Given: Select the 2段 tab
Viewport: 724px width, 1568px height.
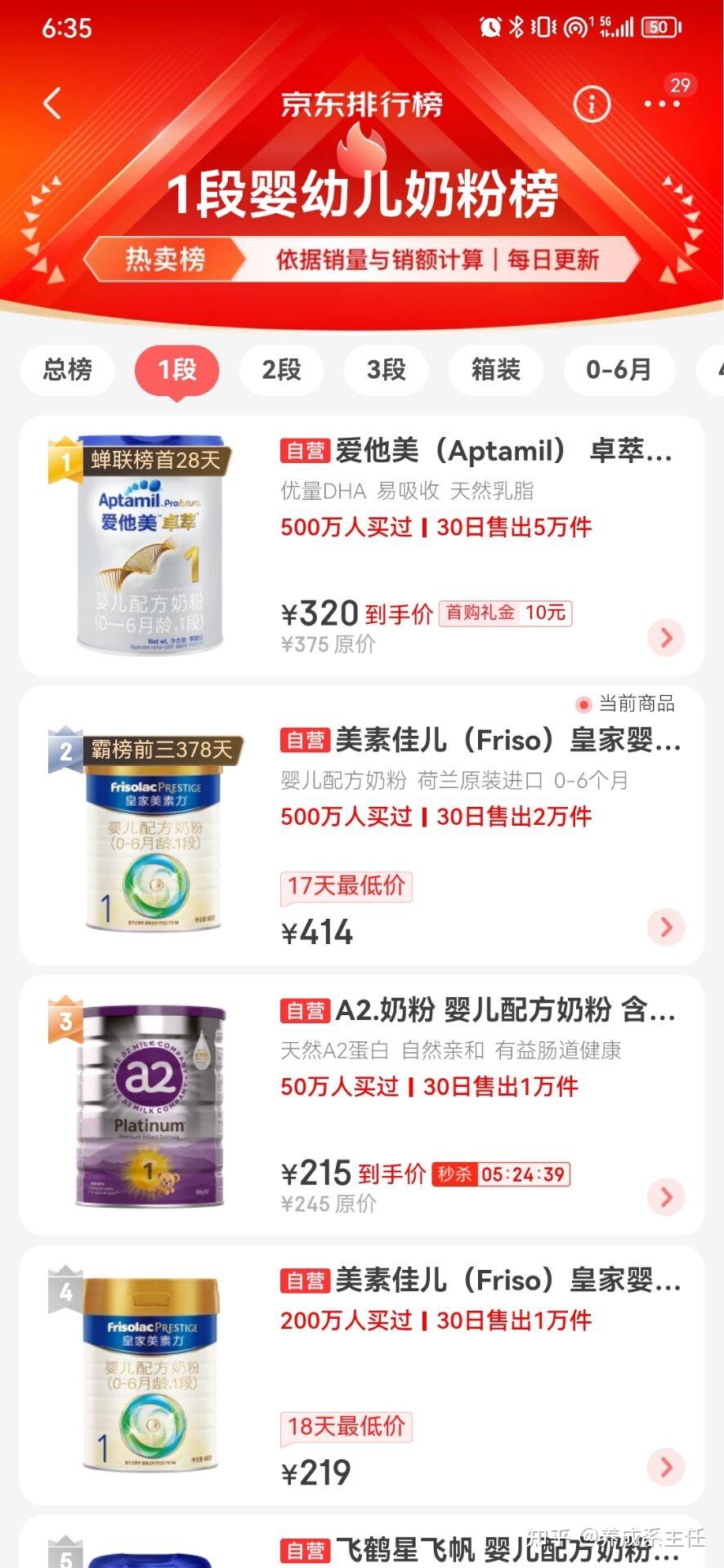Looking at the screenshot, I should click(x=281, y=370).
